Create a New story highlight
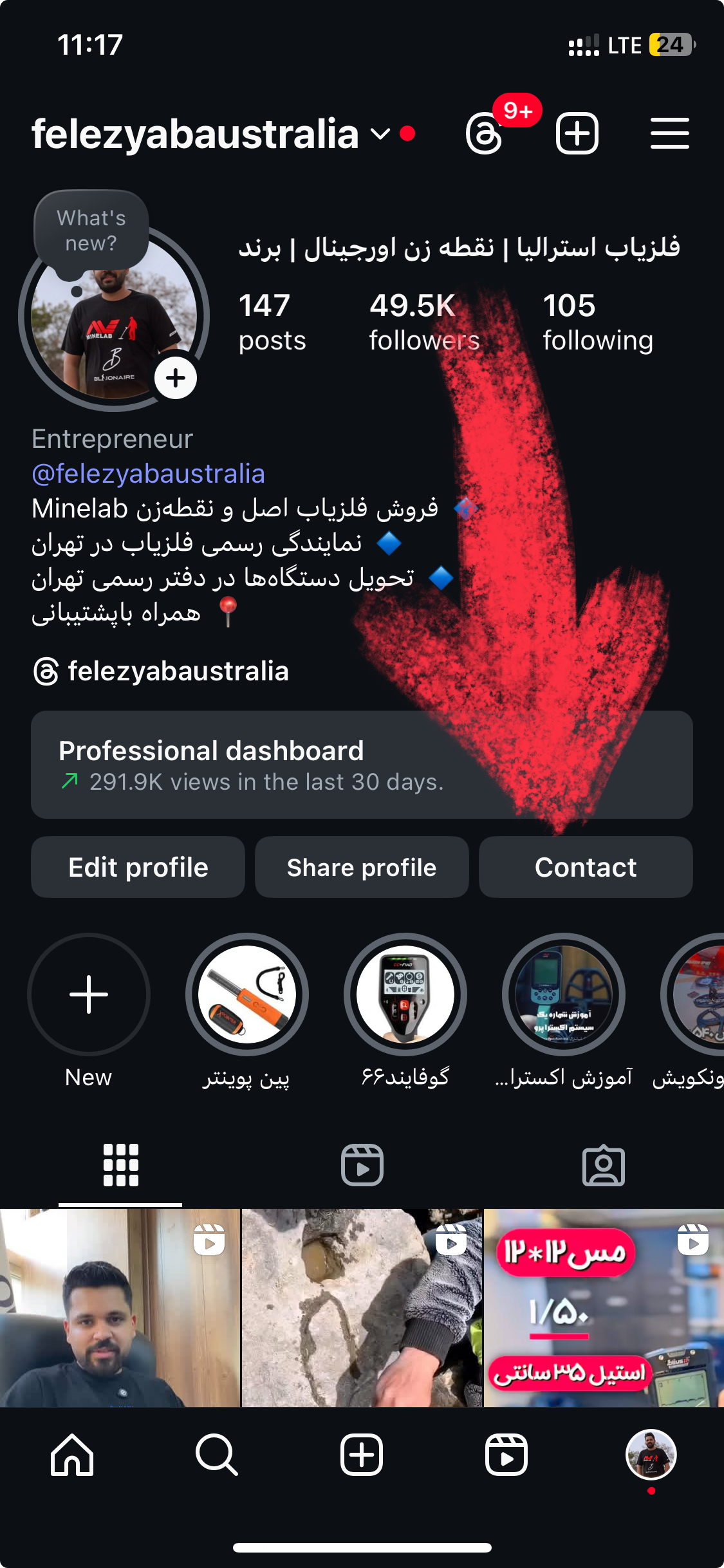This screenshot has width=724, height=1568. point(89,994)
